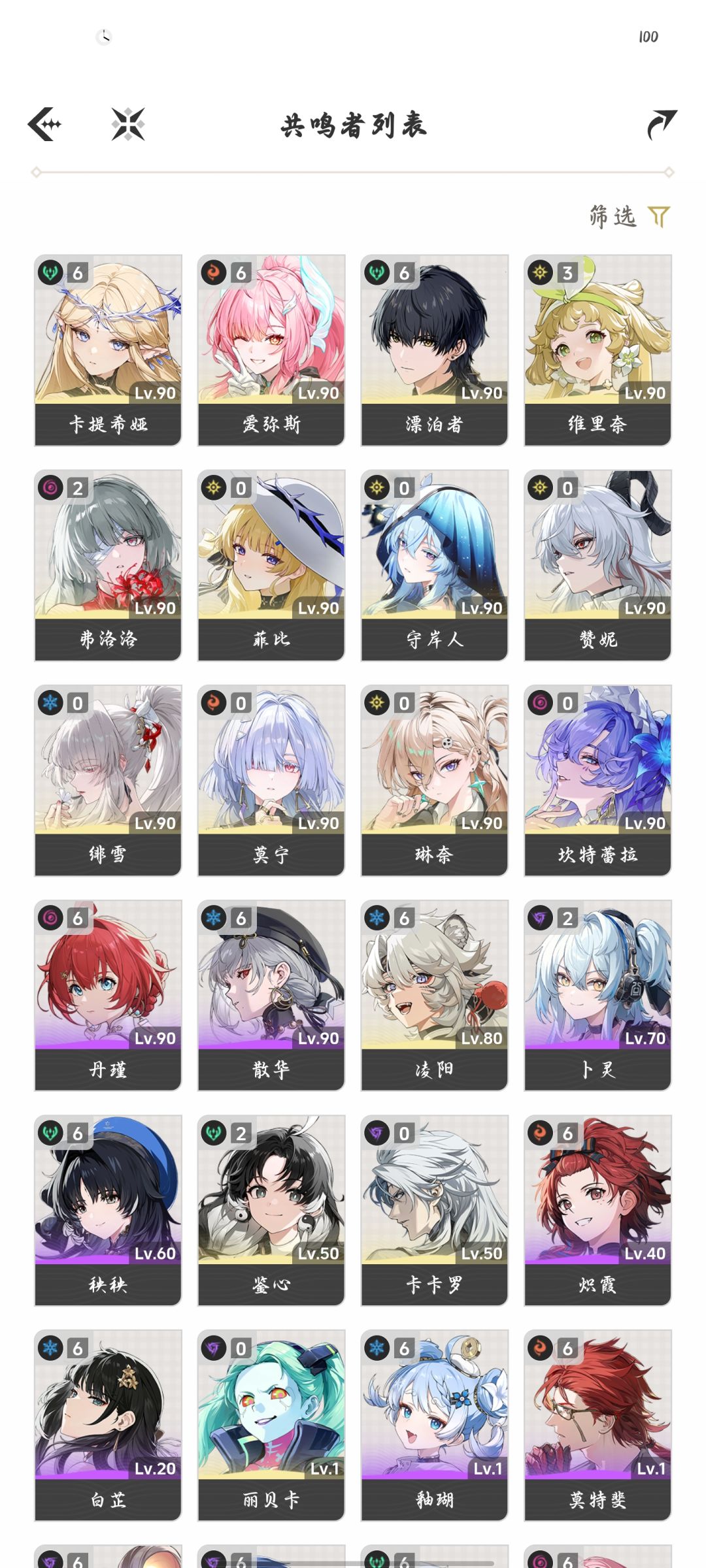The image size is (706, 1568).
Task: Open 凌阳 Lv.80 card
Action: click(x=434, y=995)
